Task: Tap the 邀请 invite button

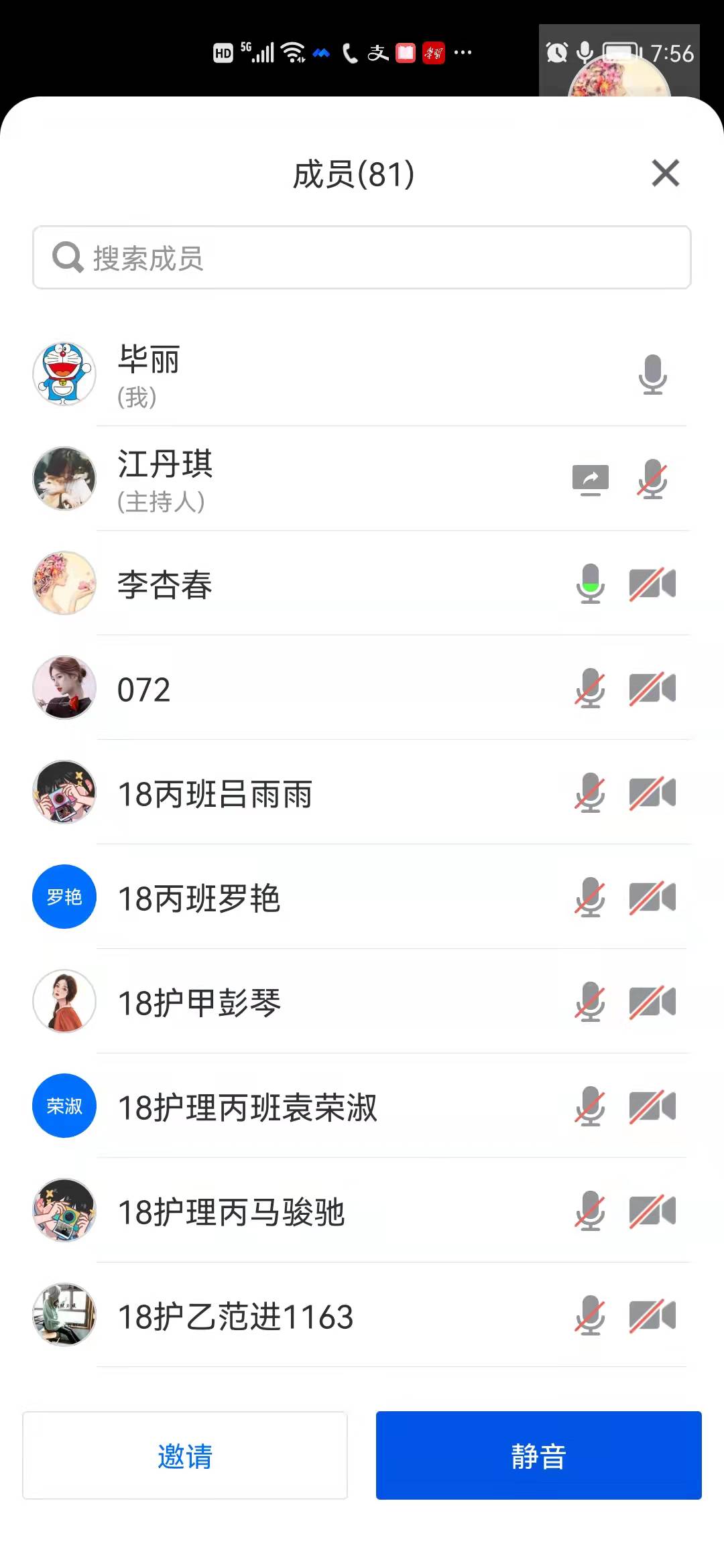Action: point(185,1455)
